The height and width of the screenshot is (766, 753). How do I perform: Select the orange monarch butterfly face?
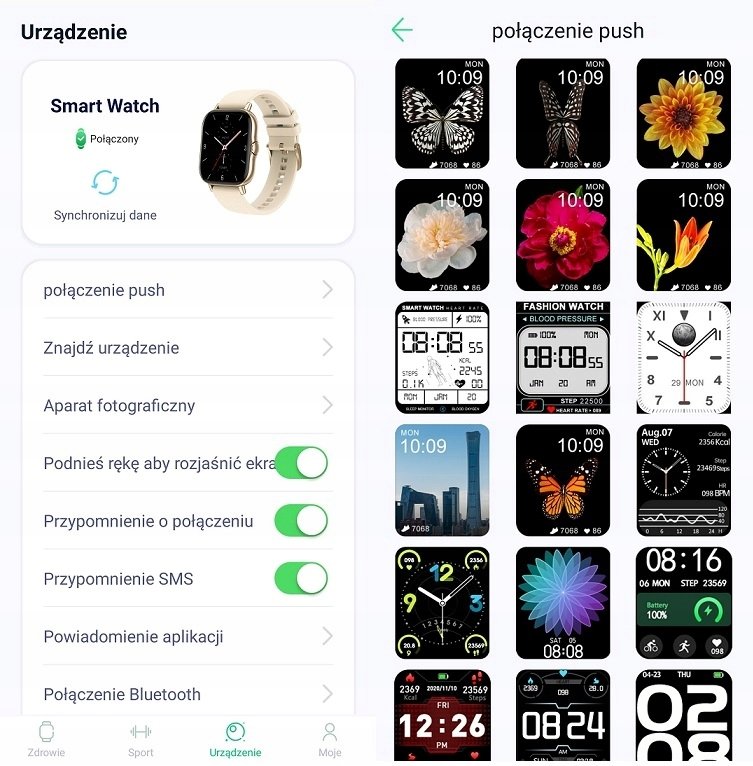562,480
